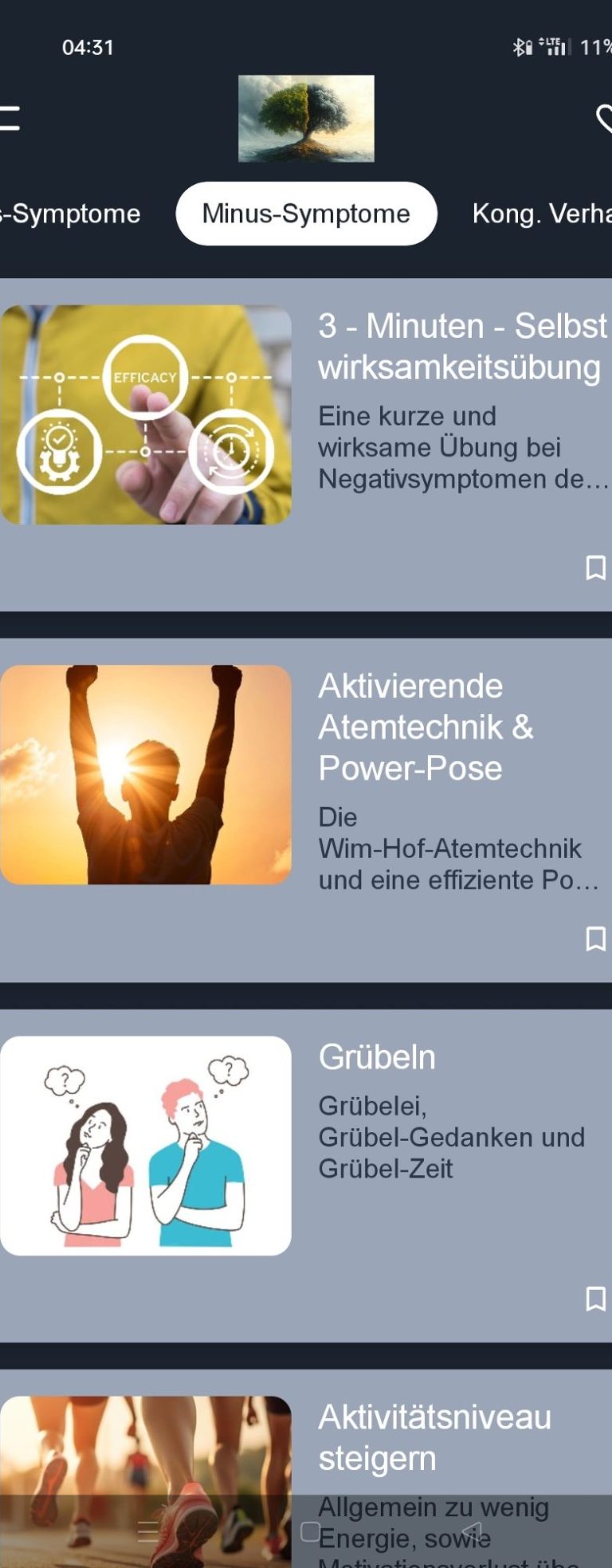612x1568 pixels.
Task: Tap the system back button
Action: (x=472, y=1531)
